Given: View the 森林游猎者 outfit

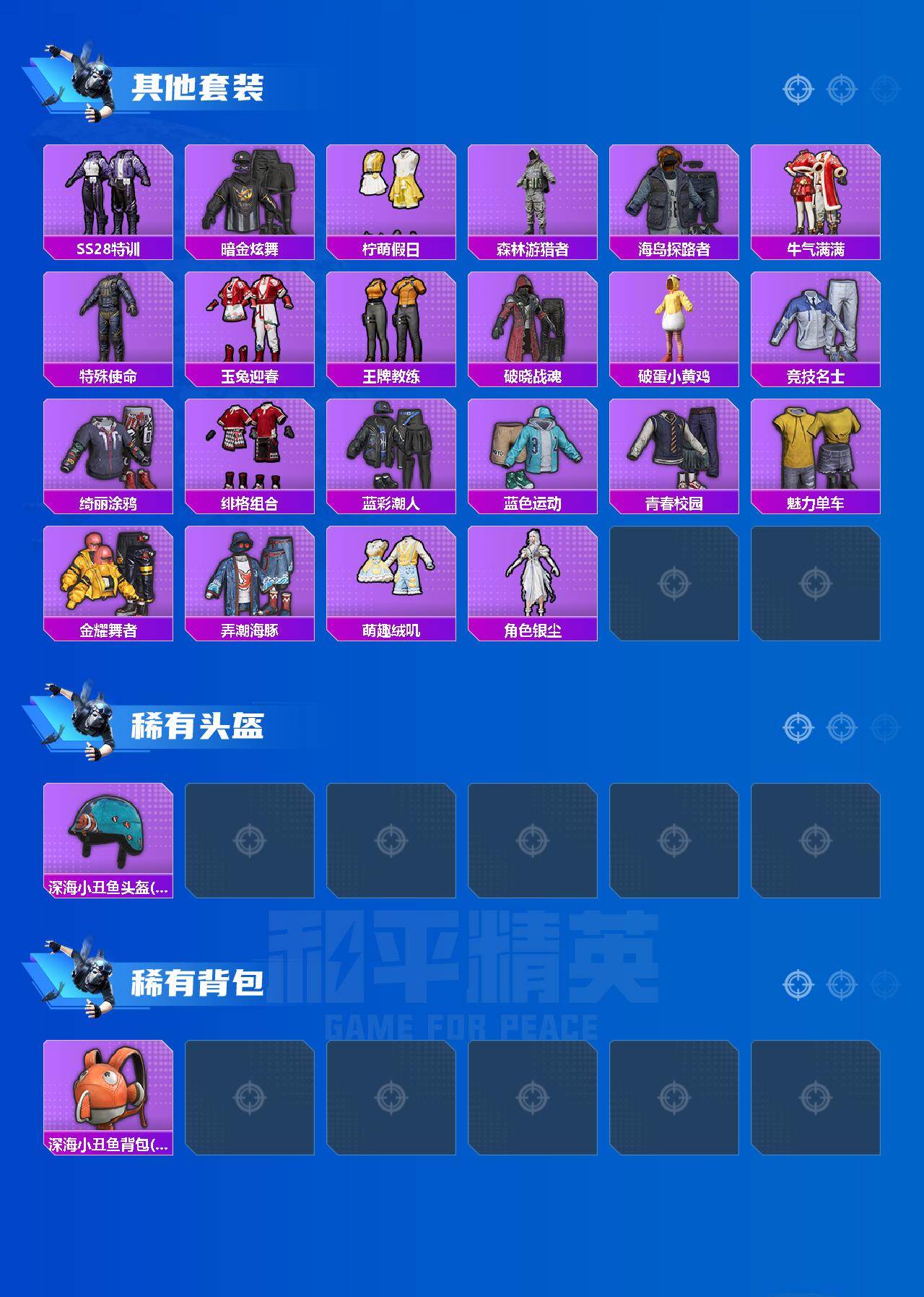Looking at the screenshot, I should tap(533, 195).
